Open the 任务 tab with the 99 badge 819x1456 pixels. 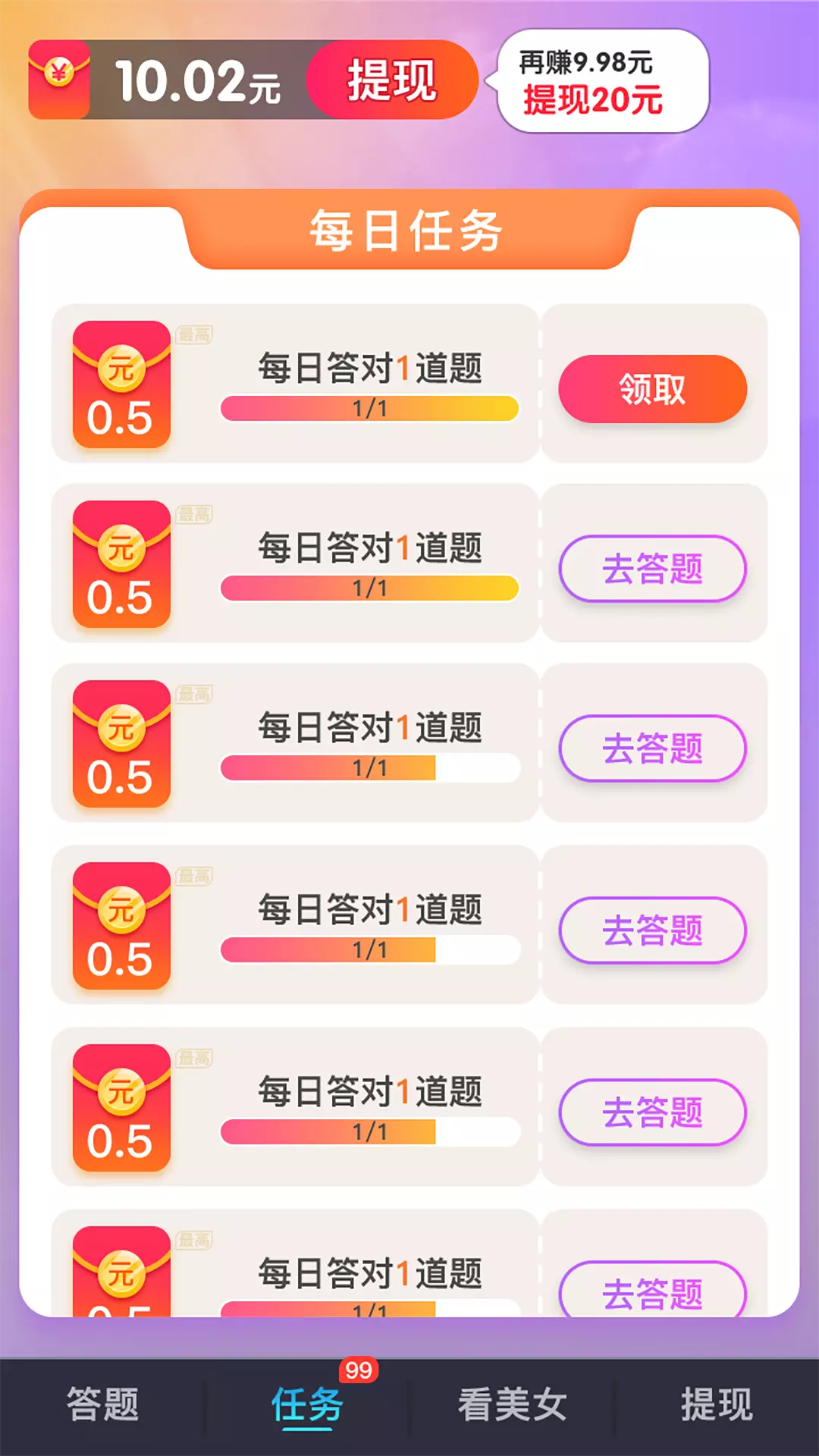(x=307, y=1404)
